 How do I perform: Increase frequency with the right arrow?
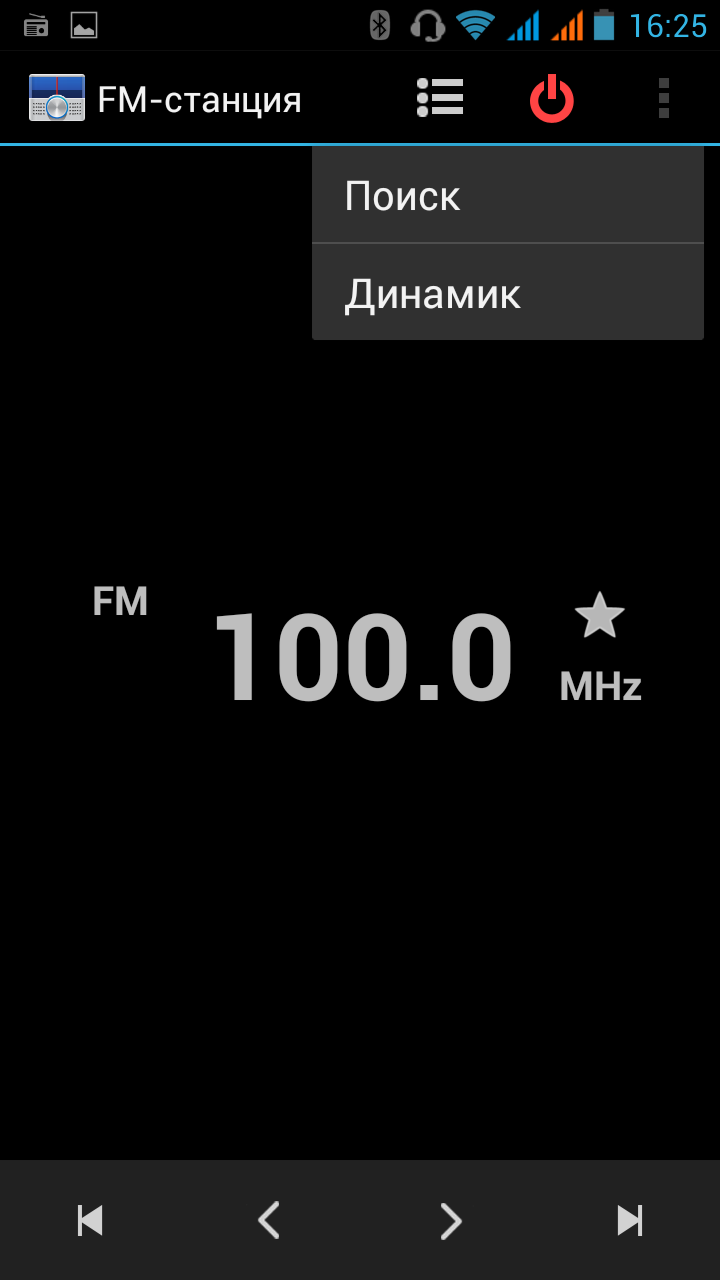451,1220
